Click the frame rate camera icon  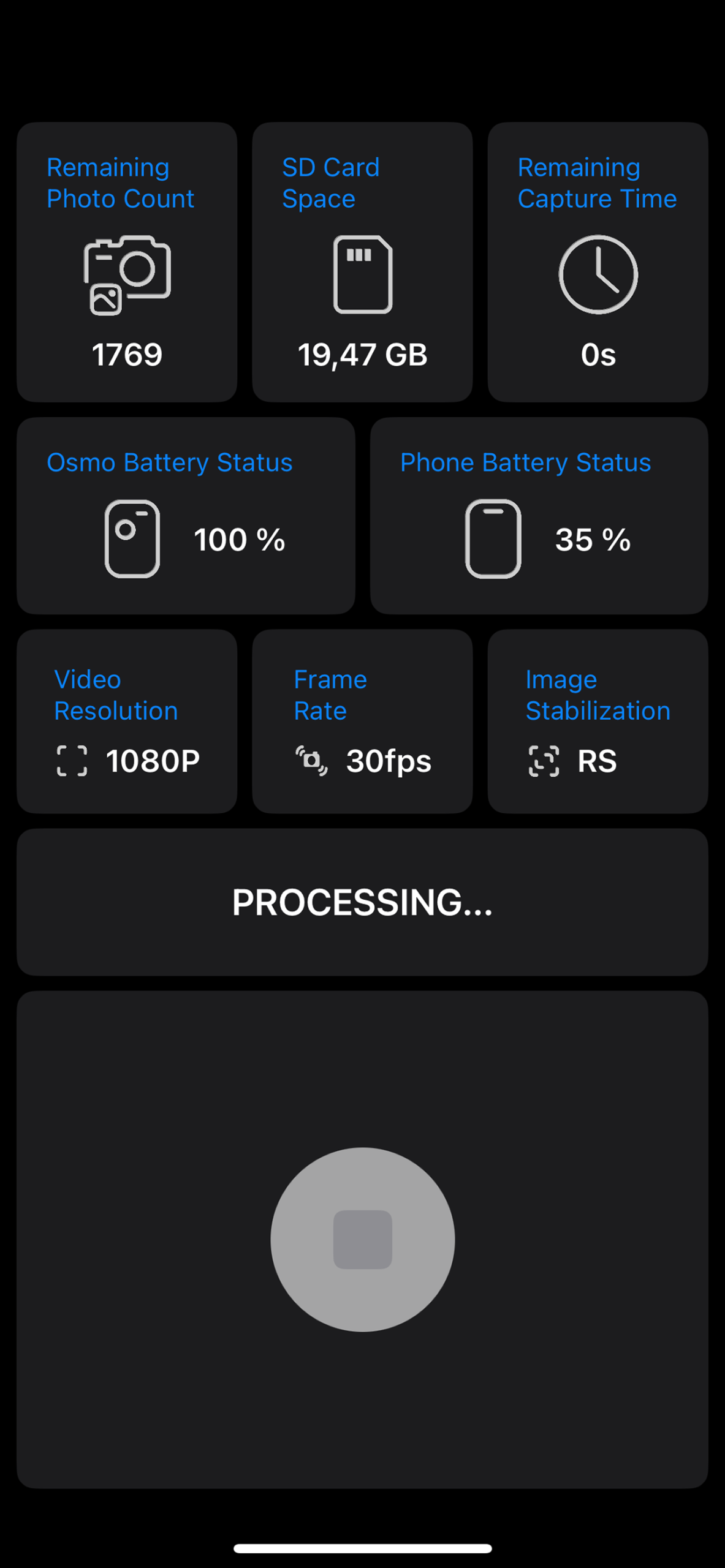pos(311,761)
